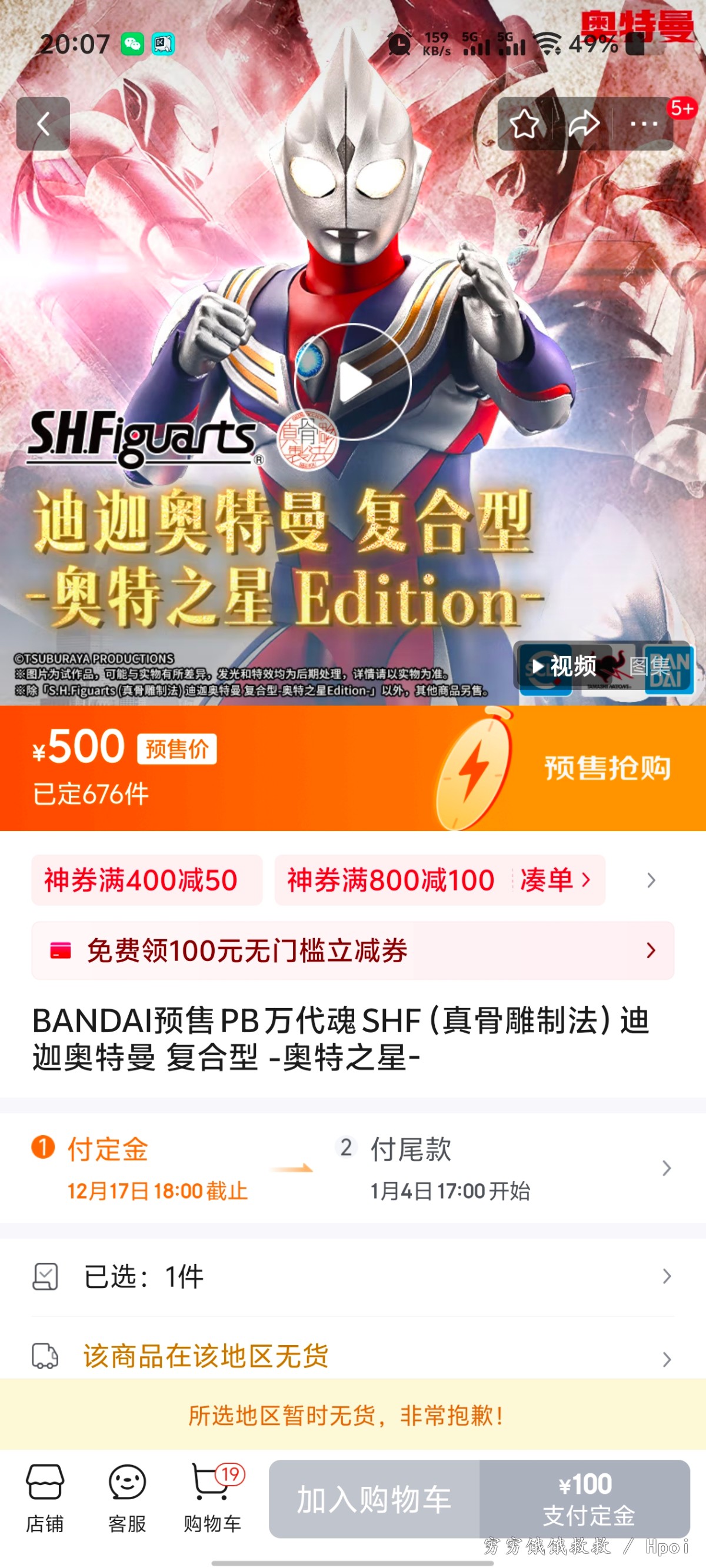The width and height of the screenshot is (706, 1568).
Task: Go back using the top-left arrow
Action: (42, 124)
